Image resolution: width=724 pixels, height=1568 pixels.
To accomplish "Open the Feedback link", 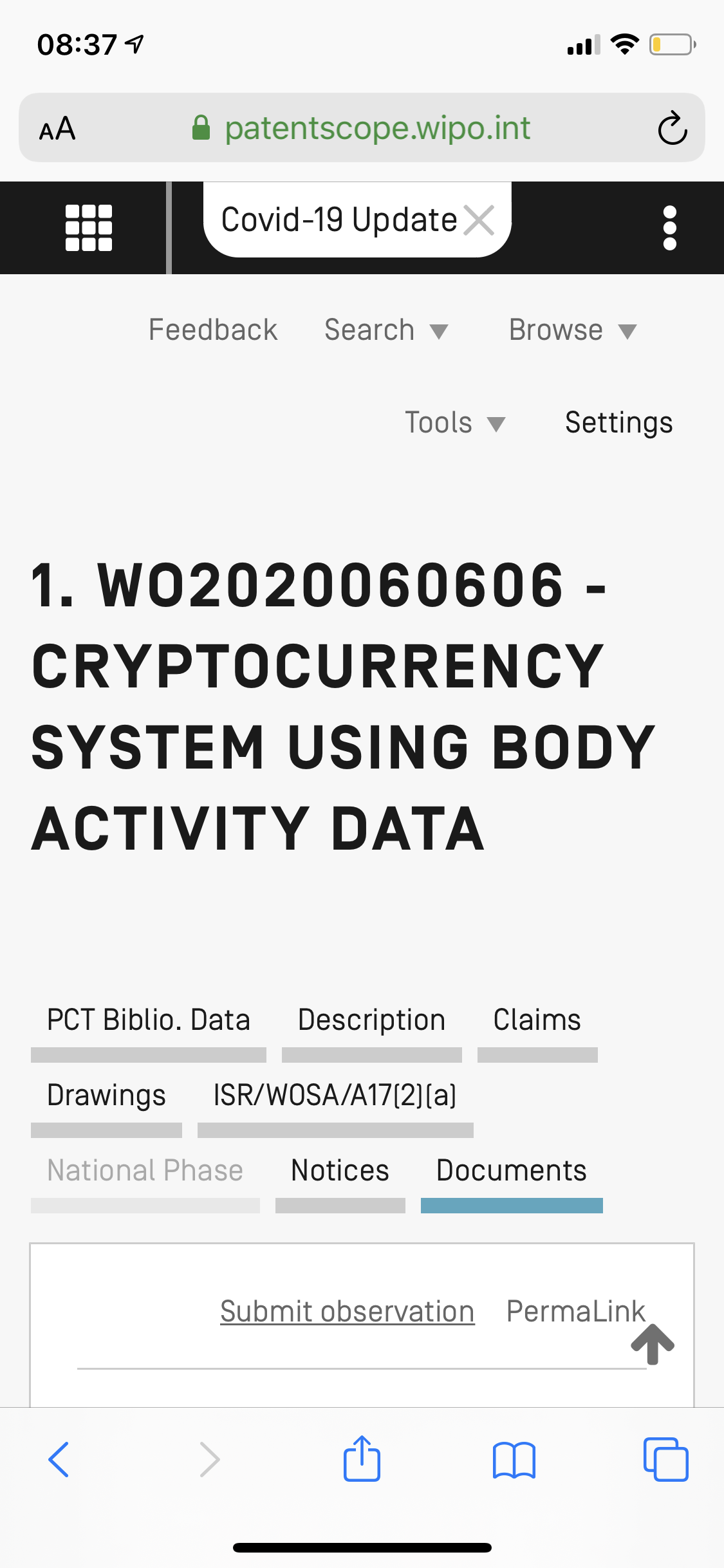I will pos(213,330).
